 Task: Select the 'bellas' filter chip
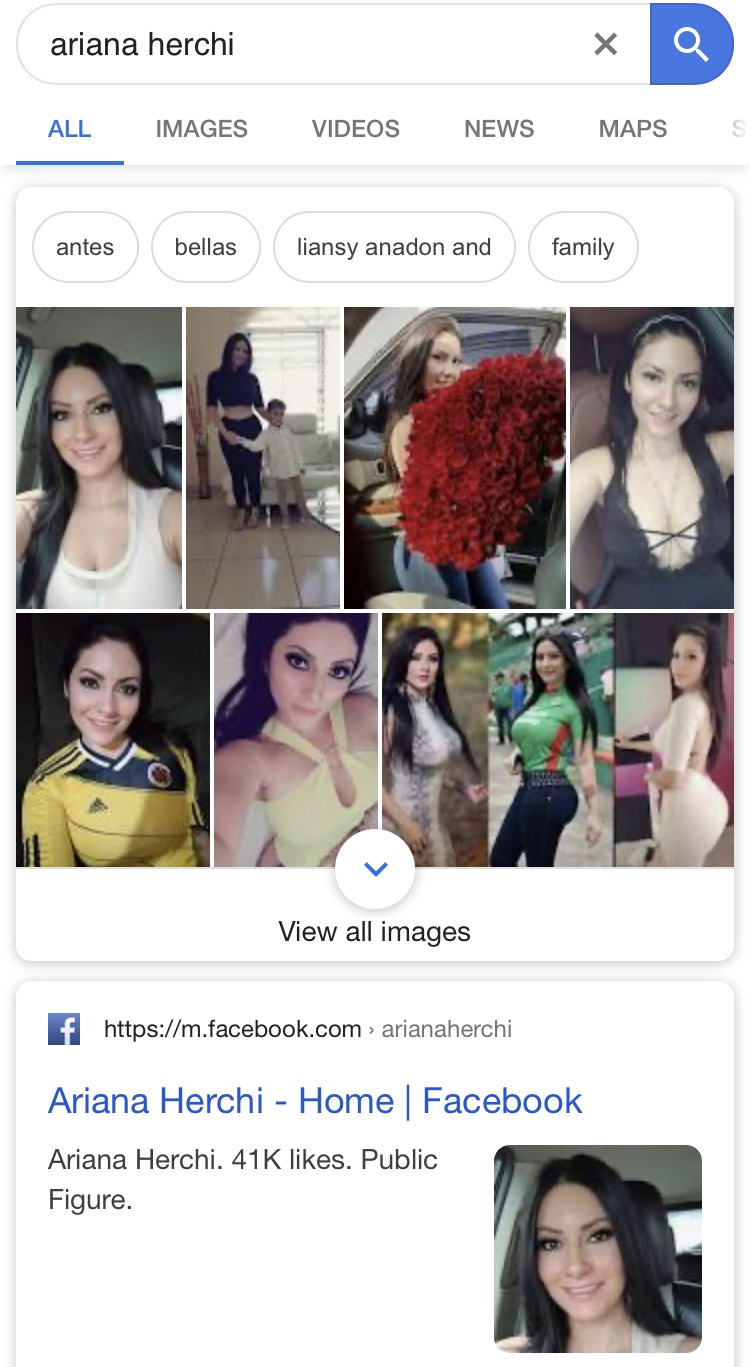tap(205, 247)
